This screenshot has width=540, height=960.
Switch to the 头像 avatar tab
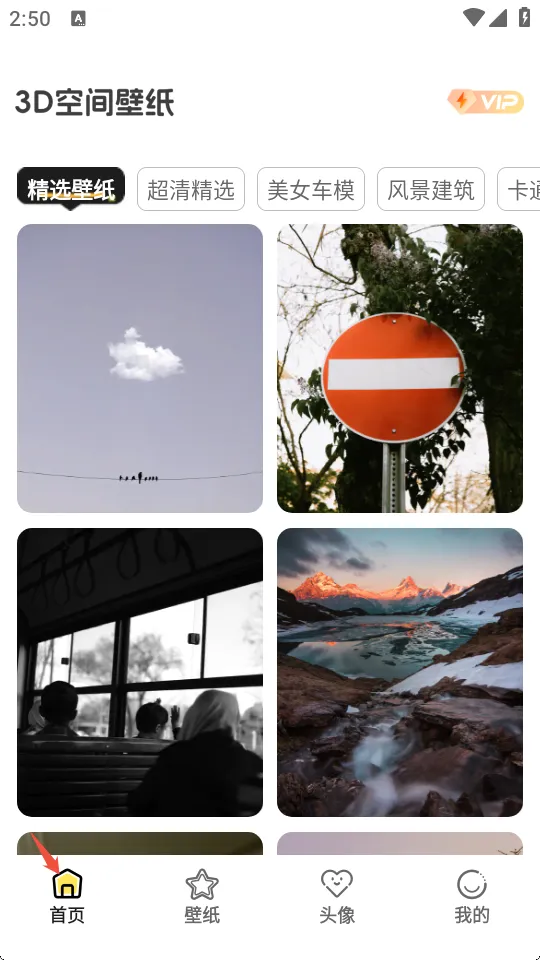pos(337,897)
